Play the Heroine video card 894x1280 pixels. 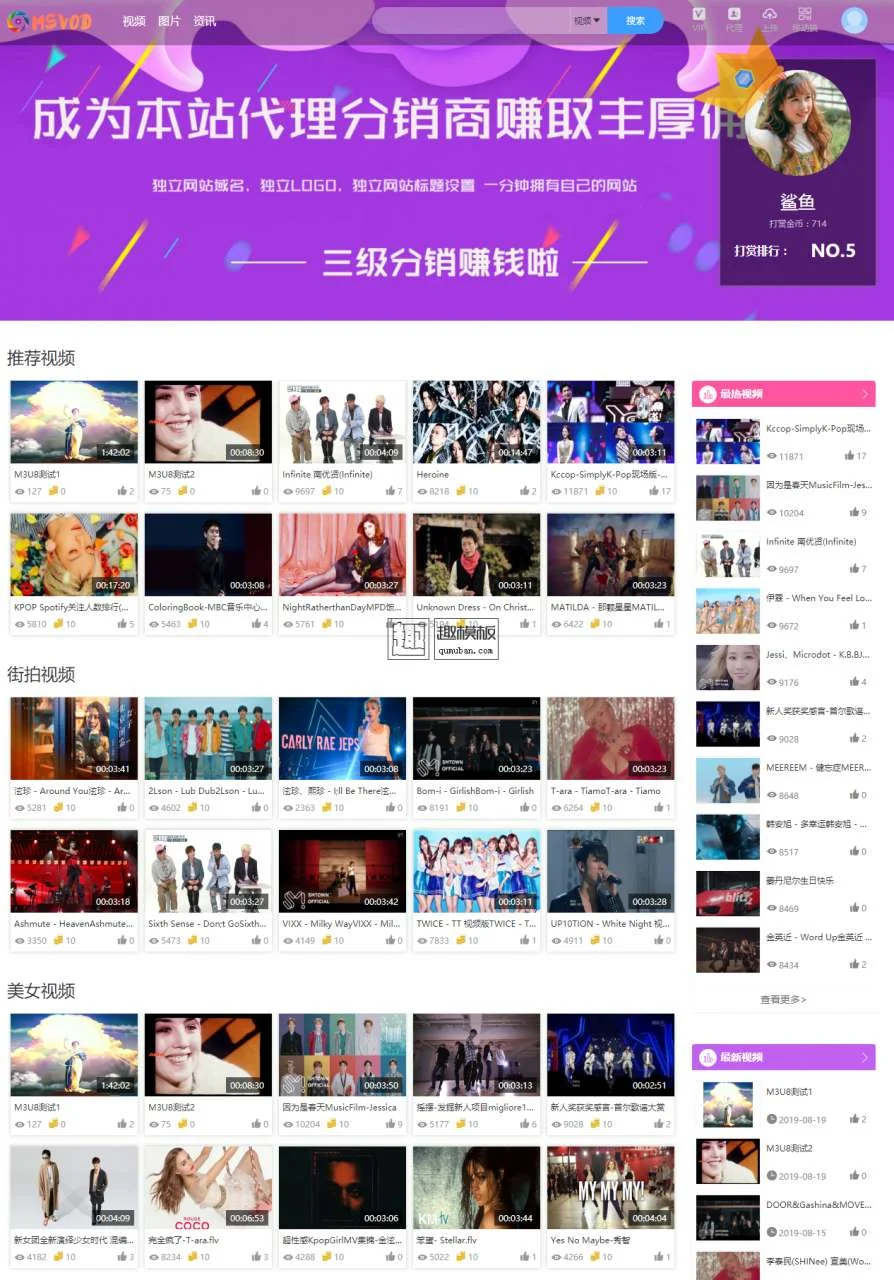point(476,421)
